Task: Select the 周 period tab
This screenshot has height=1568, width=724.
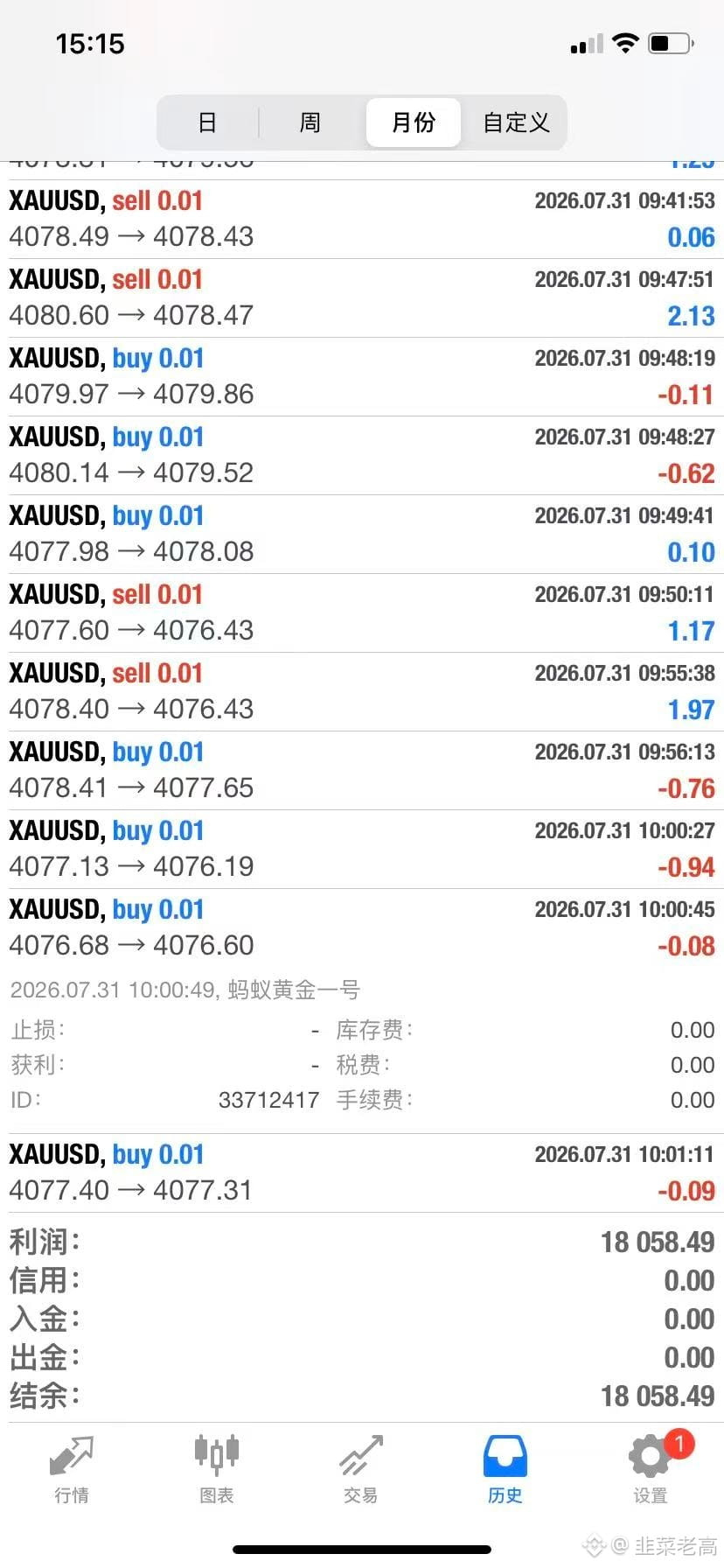Action: [310, 122]
